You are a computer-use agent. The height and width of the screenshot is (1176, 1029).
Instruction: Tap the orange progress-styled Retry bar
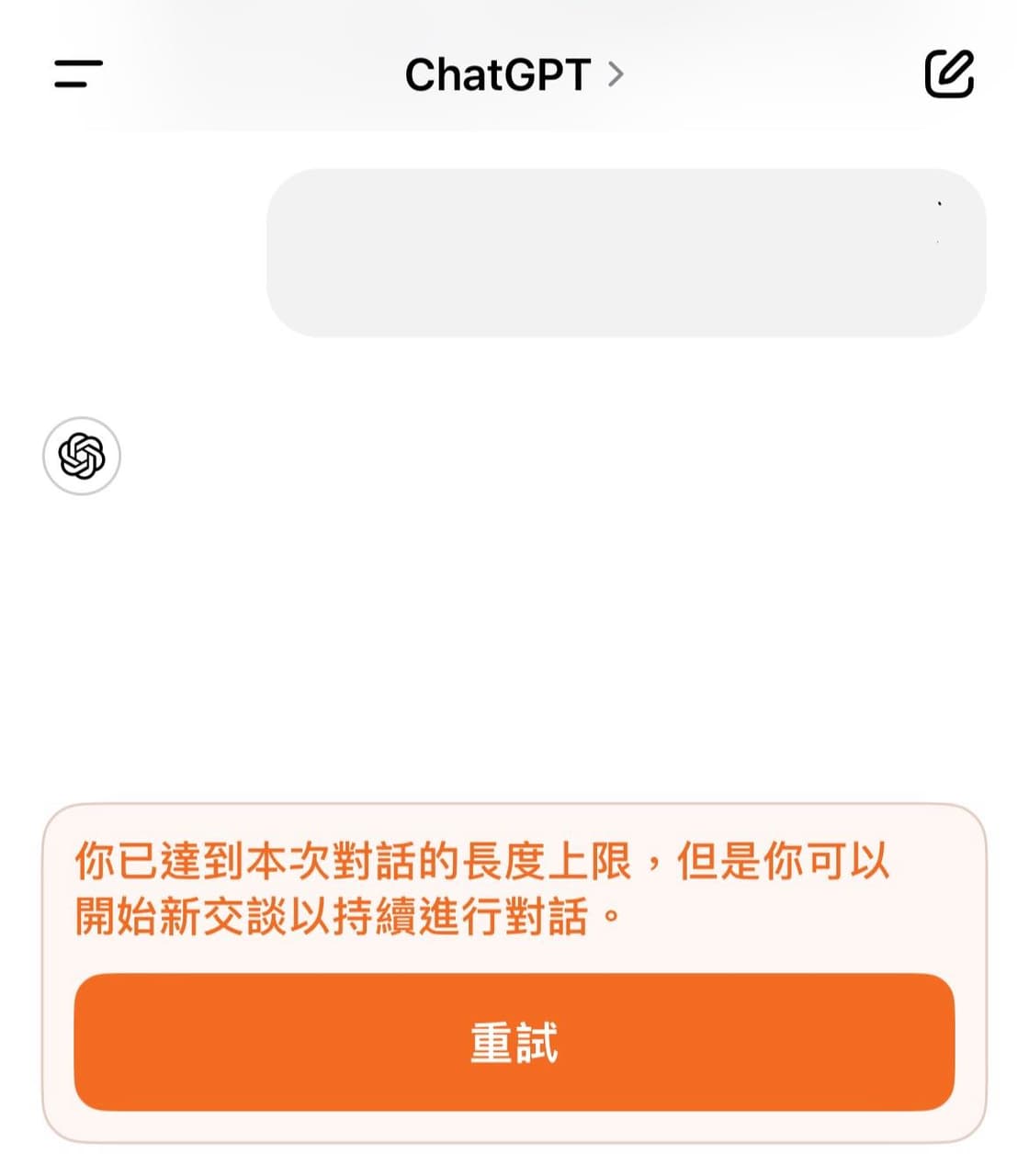[x=514, y=1043]
